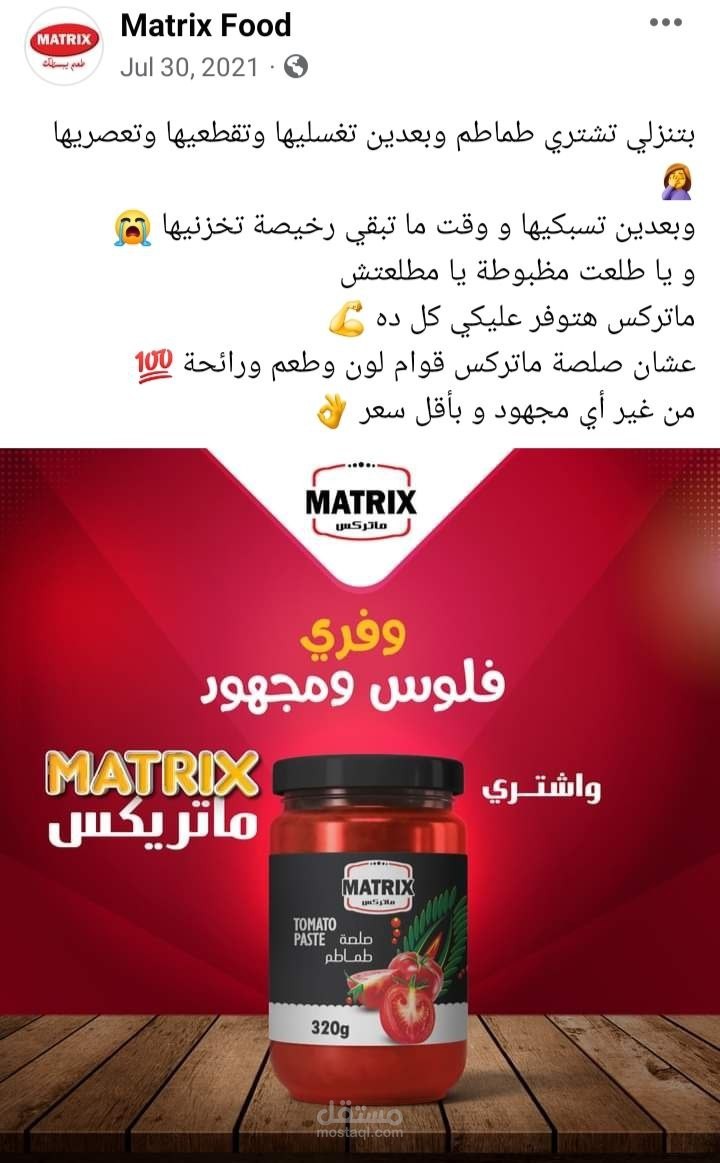View the tomato paste ad image
720x1163 pixels.
click(x=360, y=805)
